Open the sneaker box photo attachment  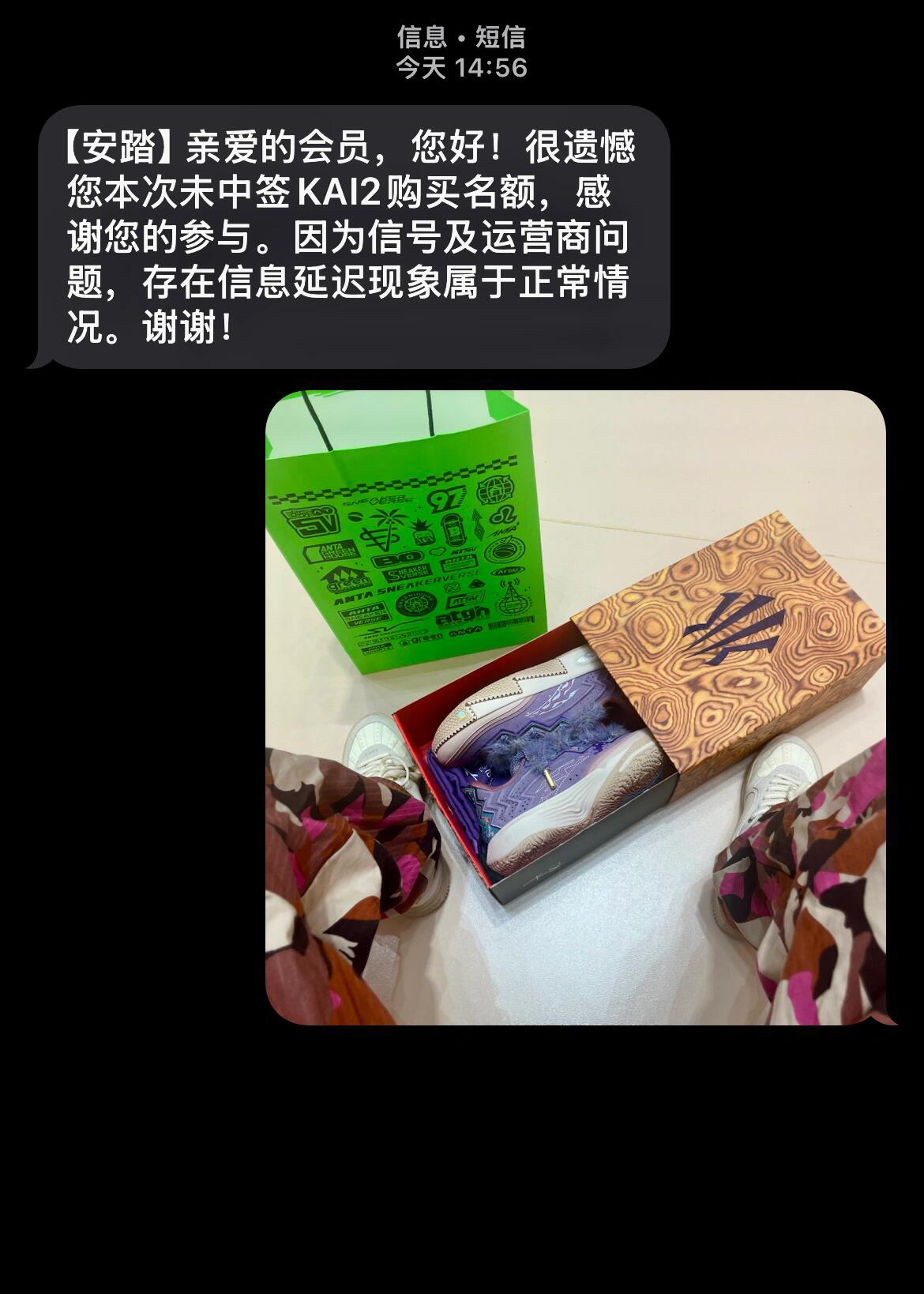click(x=575, y=707)
